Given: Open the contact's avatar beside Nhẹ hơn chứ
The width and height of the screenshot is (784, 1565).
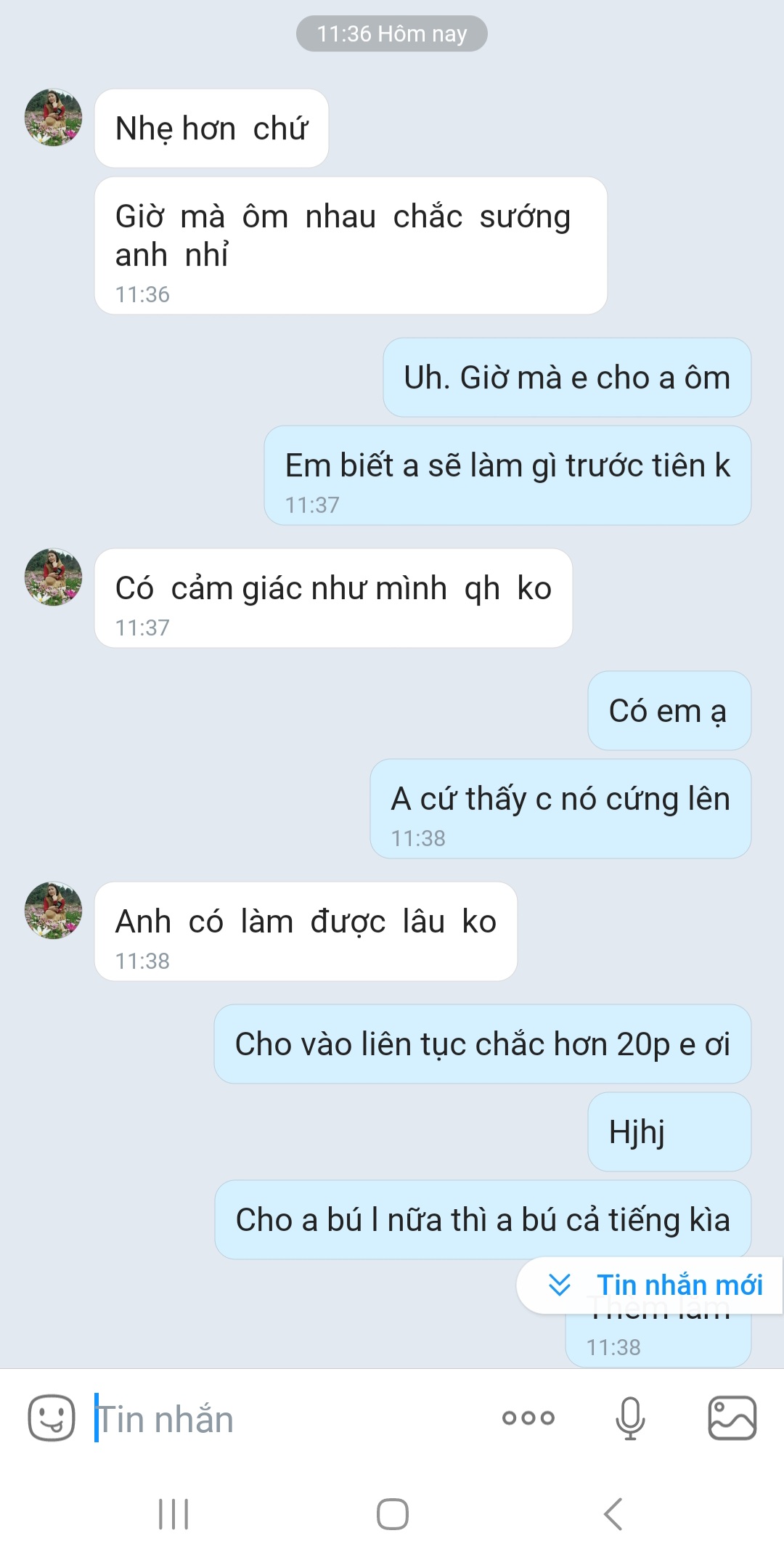Looking at the screenshot, I should pos(53,118).
